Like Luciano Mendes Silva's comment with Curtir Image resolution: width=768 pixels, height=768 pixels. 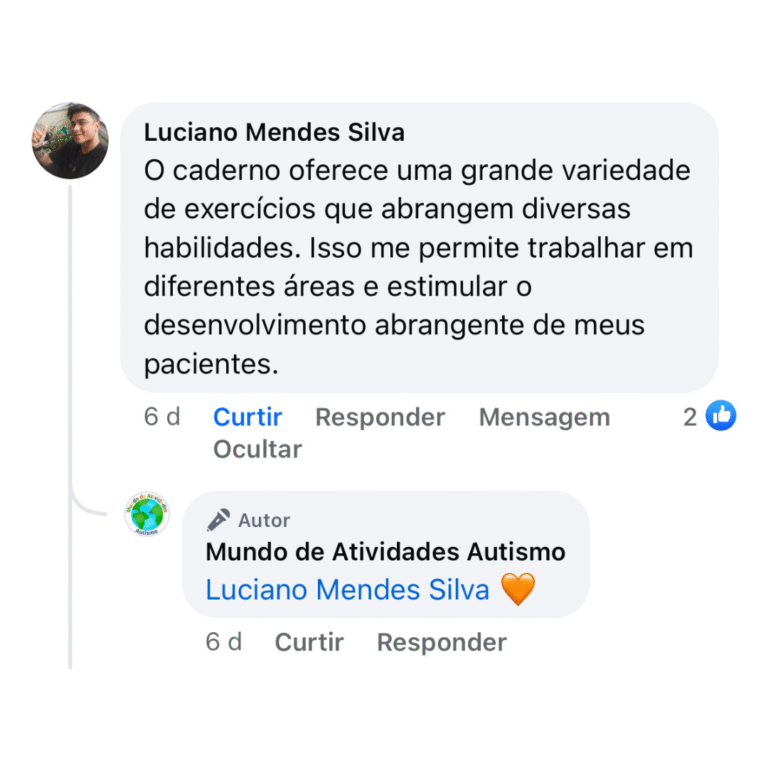(x=247, y=417)
